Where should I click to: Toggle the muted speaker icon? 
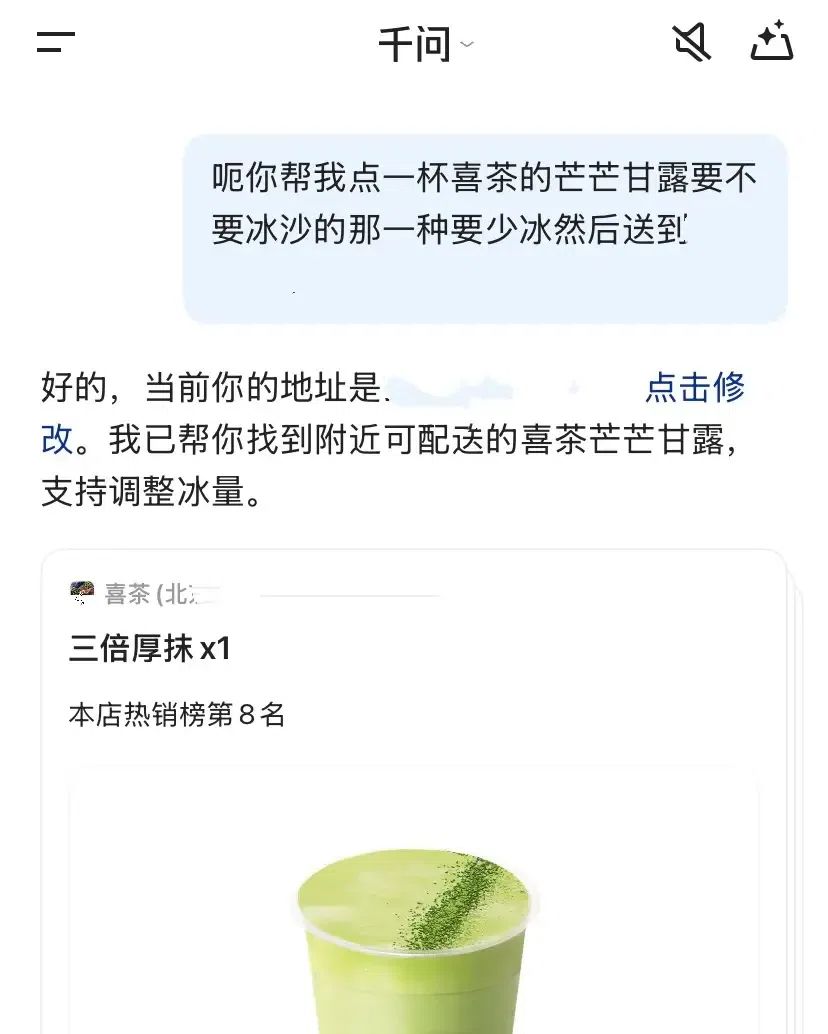coord(690,43)
